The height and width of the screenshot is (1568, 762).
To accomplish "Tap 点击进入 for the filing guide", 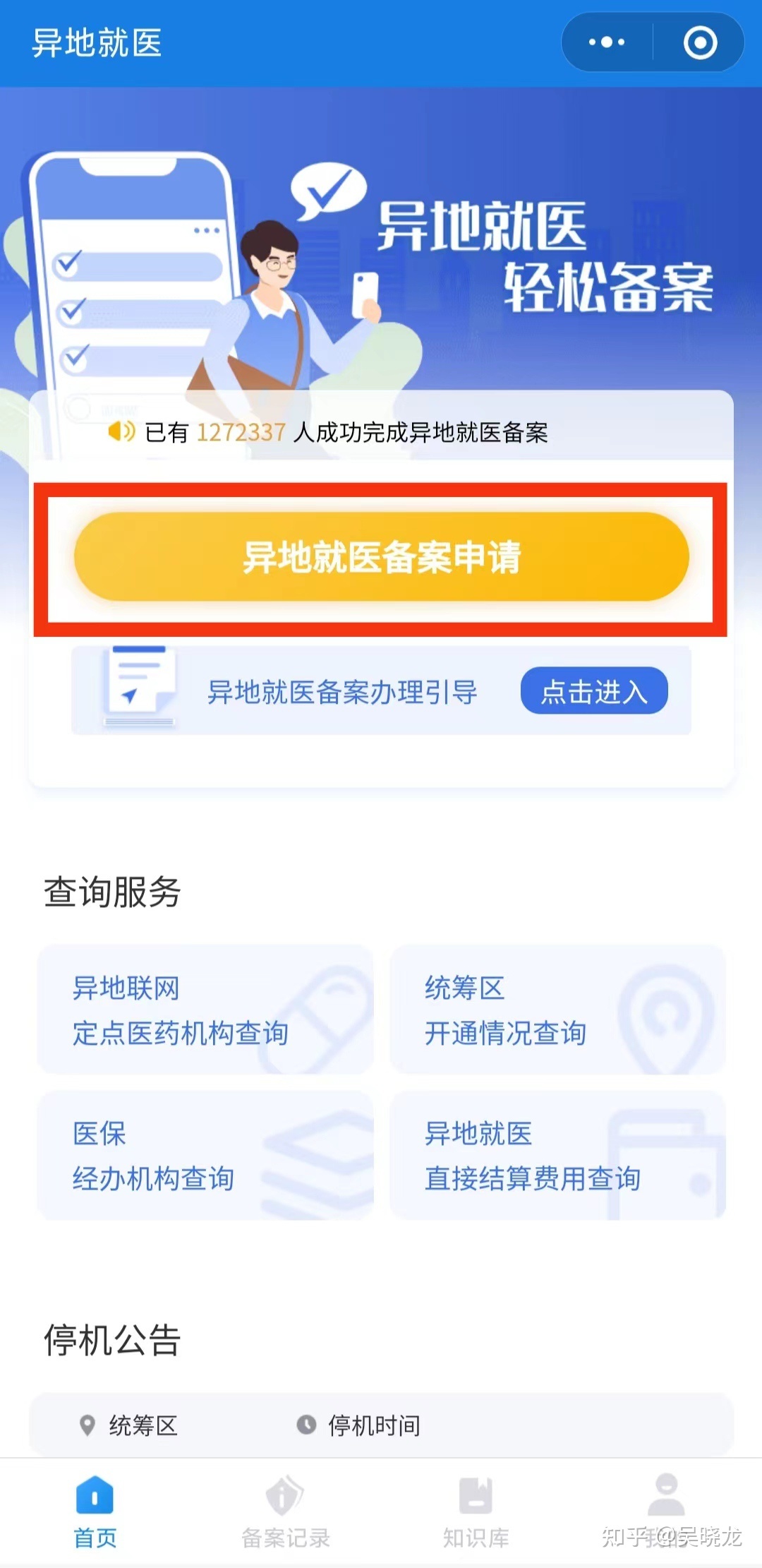I will [594, 691].
